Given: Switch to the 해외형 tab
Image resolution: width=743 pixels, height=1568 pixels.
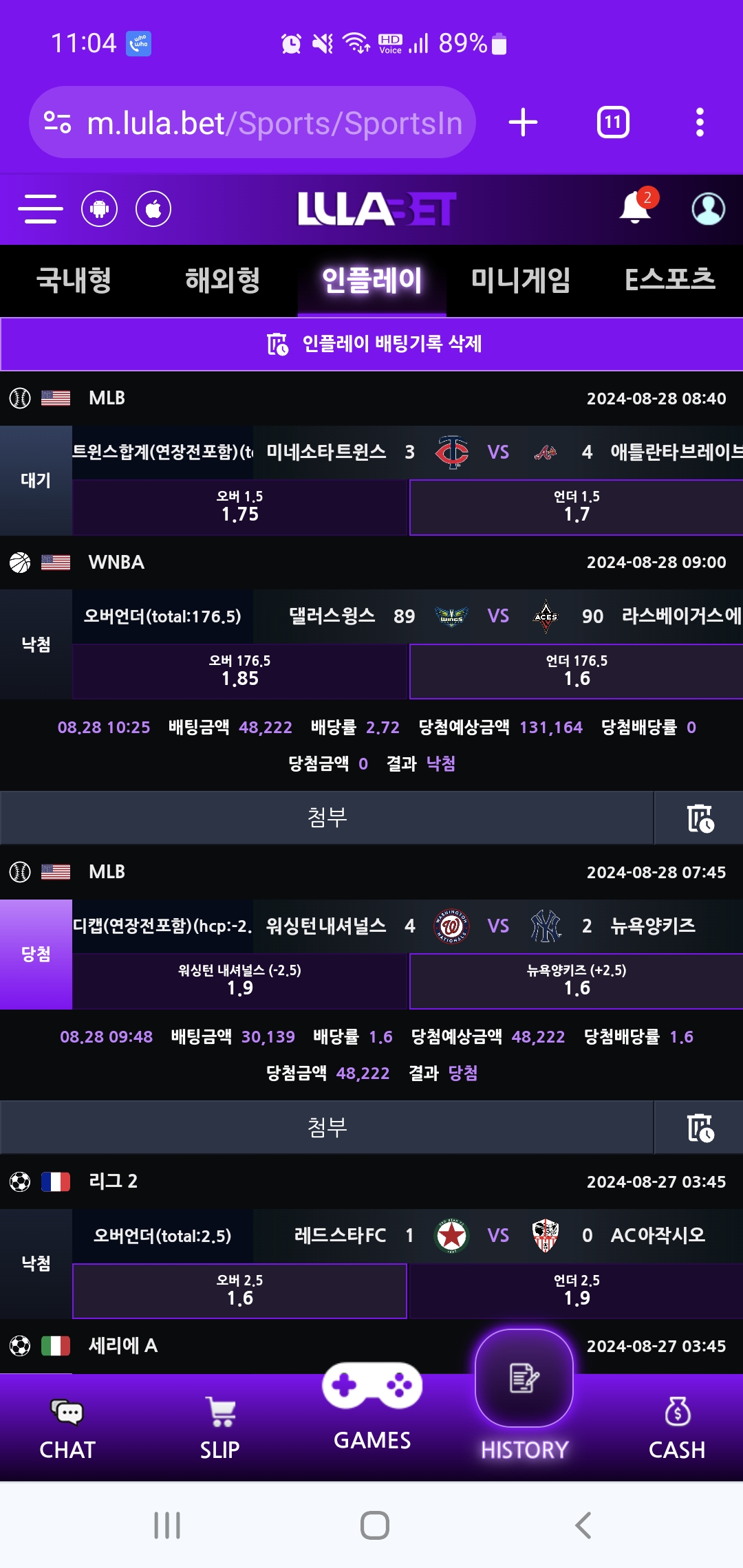Looking at the screenshot, I should pyautogui.click(x=223, y=281).
